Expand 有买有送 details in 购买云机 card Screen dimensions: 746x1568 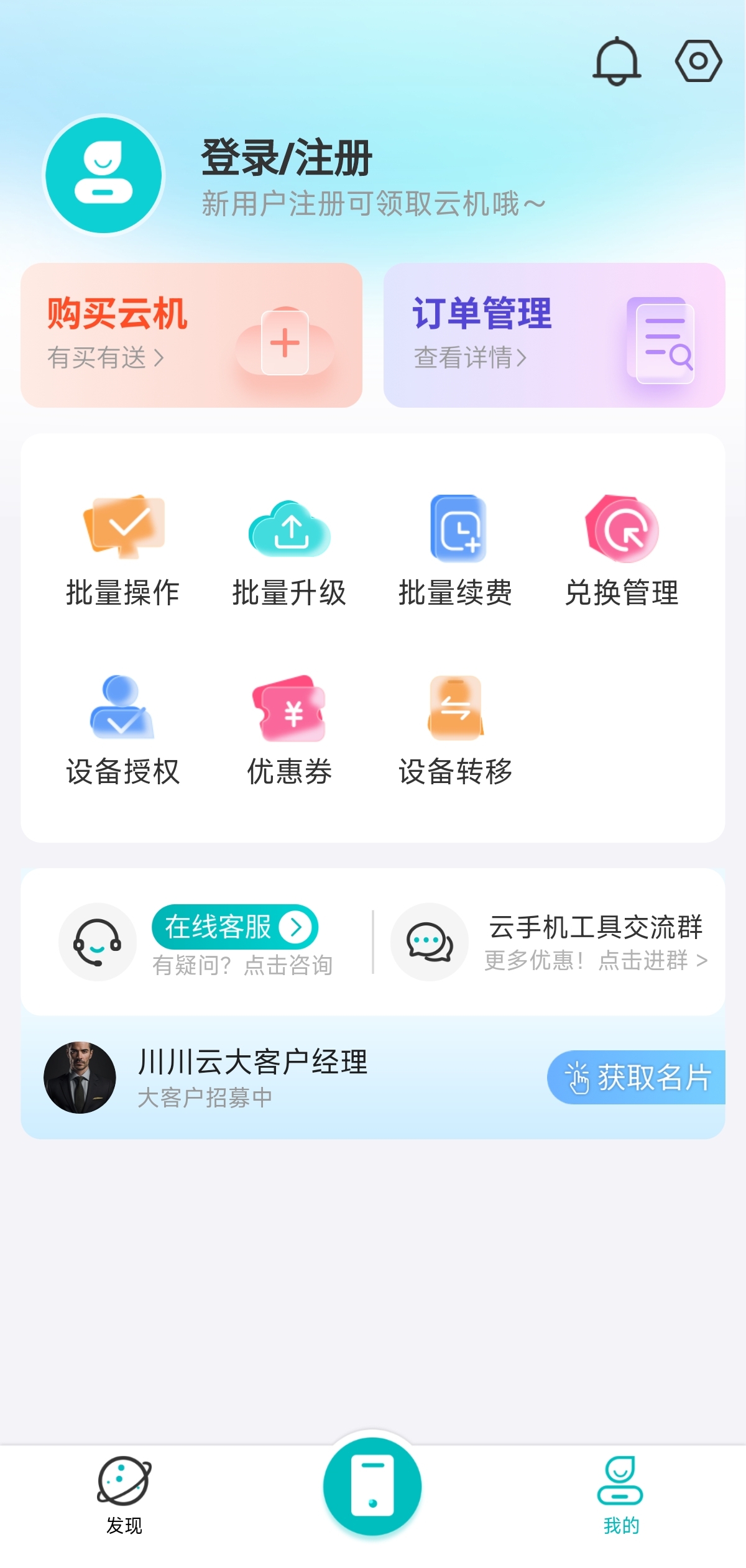tap(103, 357)
